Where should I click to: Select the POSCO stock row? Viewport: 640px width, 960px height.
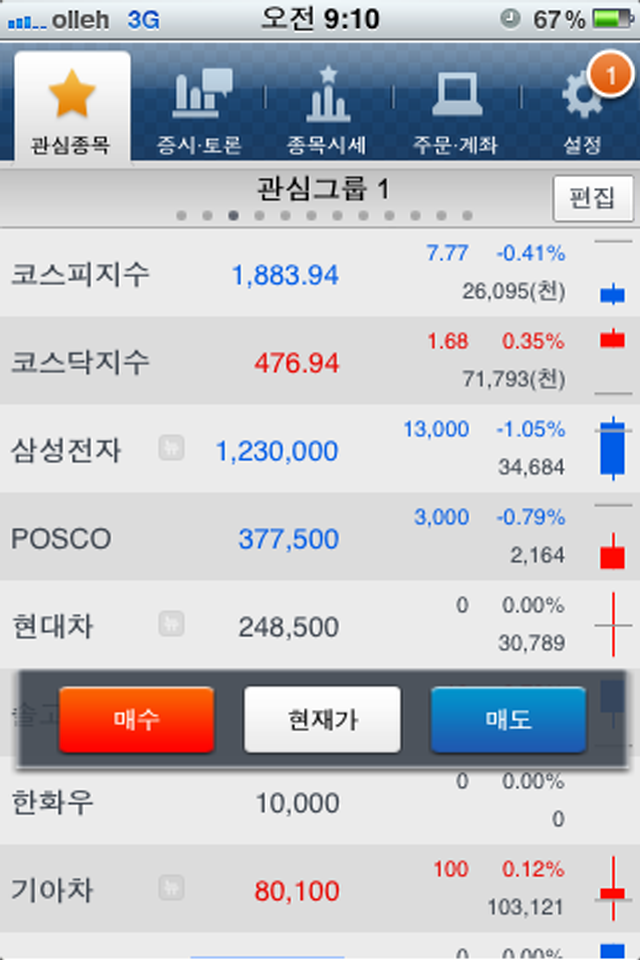(x=300, y=538)
